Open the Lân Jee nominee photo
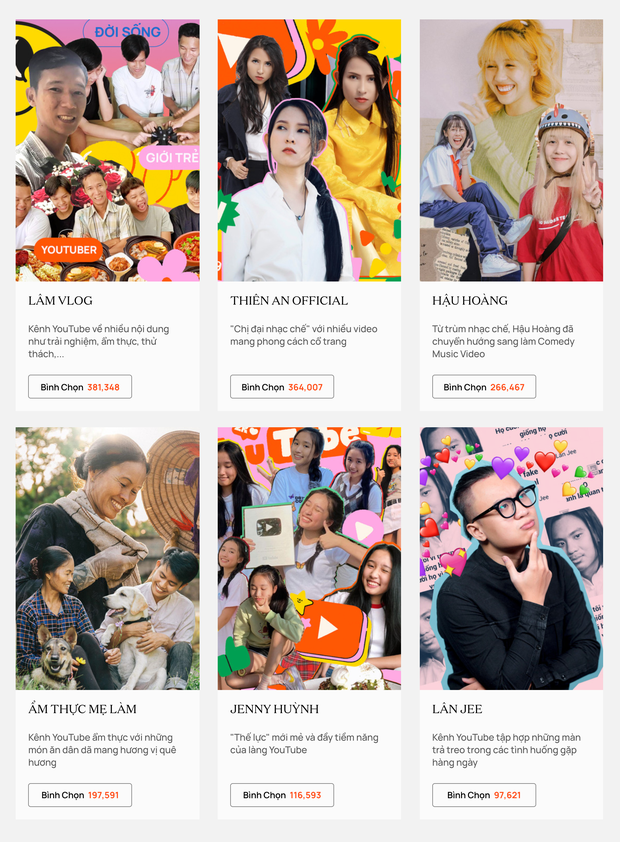The height and width of the screenshot is (842, 620). (511, 558)
